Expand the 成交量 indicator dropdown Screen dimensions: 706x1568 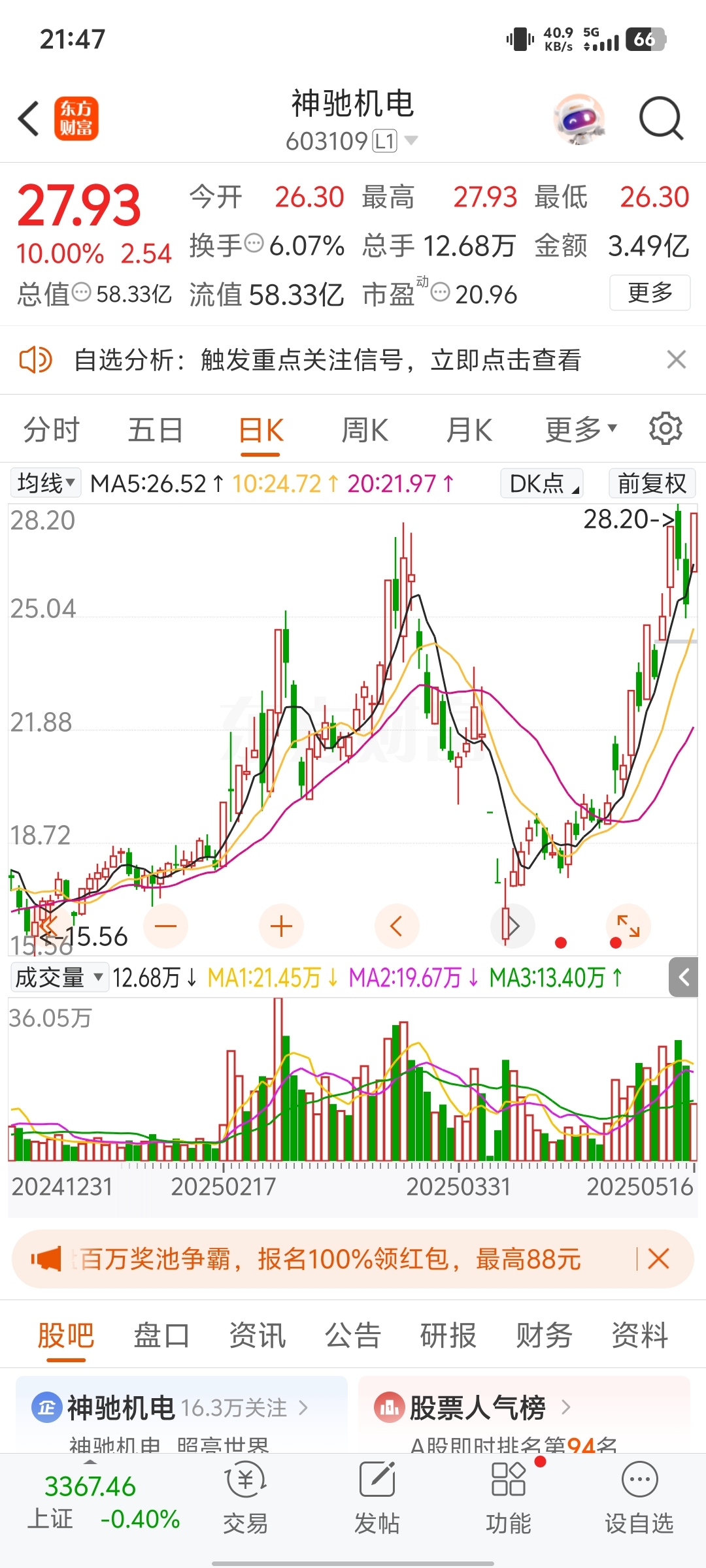pyautogui.click(x=59, y=977)
